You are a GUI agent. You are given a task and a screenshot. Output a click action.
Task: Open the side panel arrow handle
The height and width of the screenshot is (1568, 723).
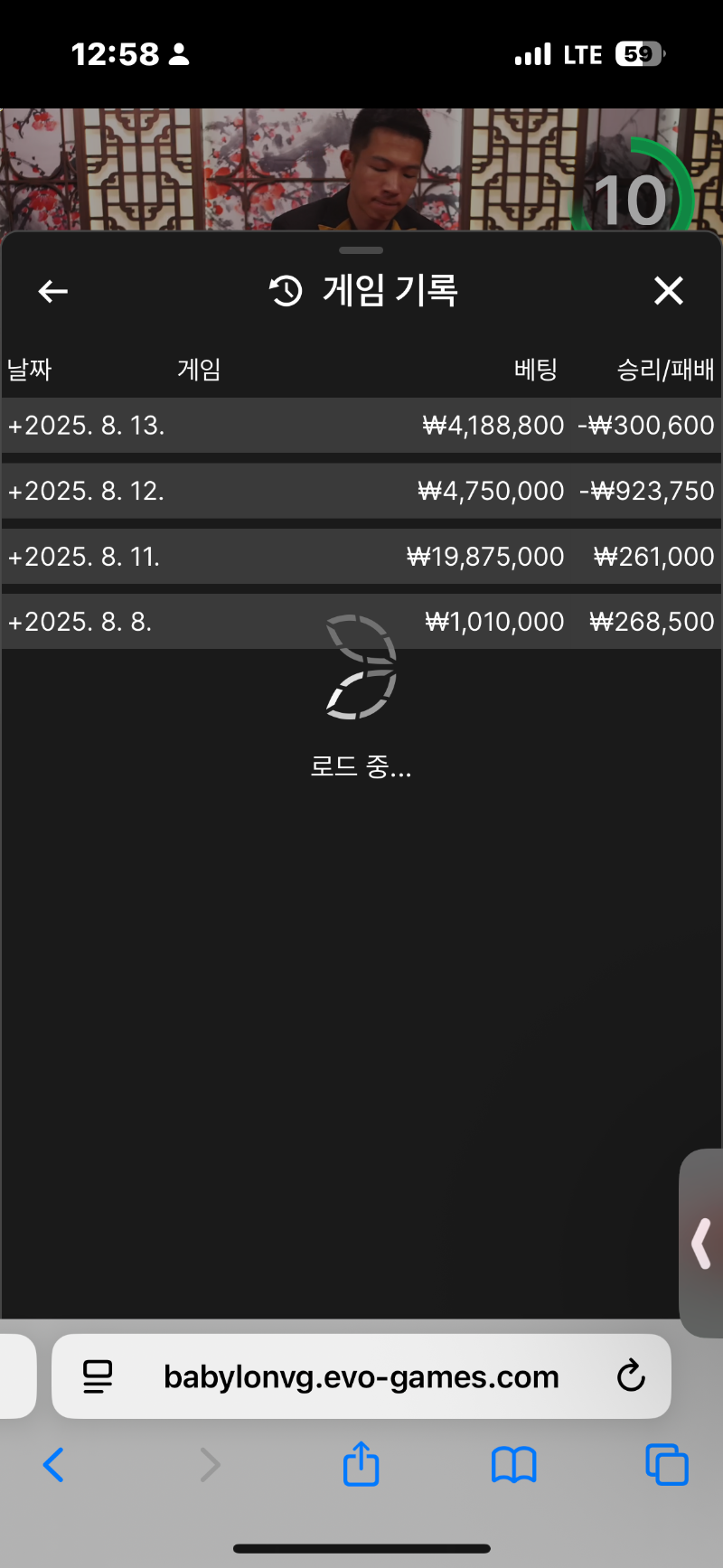(x=701, y=1244)
